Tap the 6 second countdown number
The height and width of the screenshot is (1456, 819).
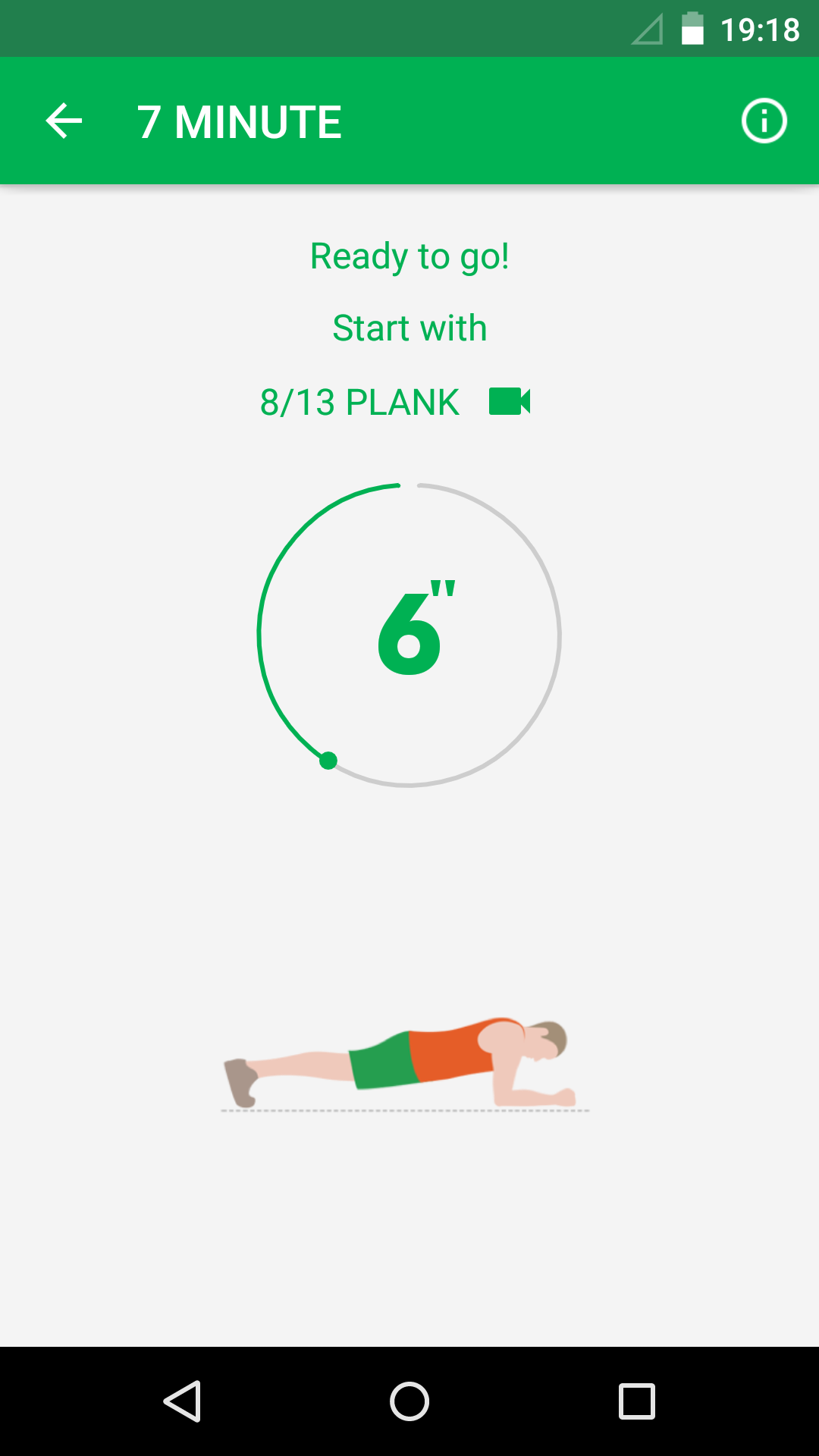pyautogui.click(x=409, y=637)
